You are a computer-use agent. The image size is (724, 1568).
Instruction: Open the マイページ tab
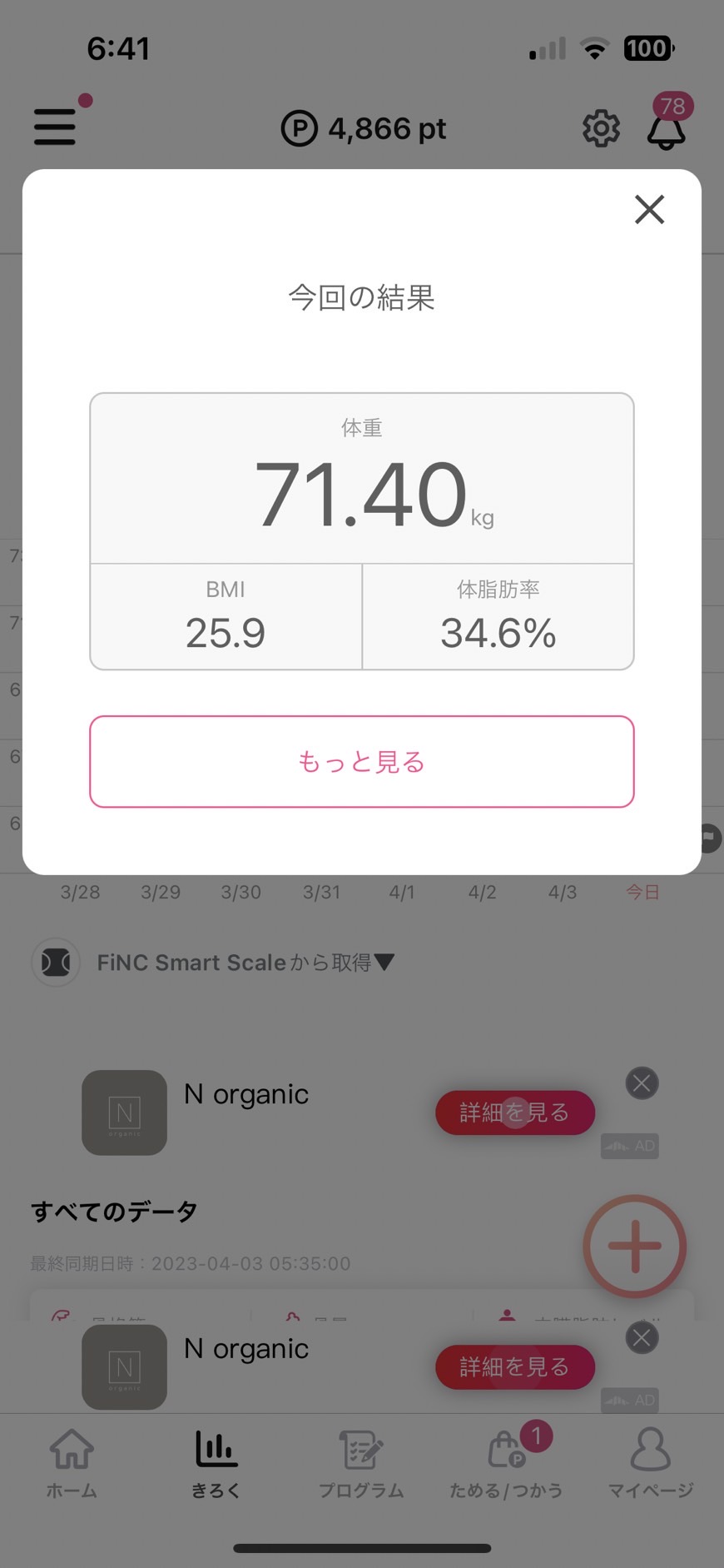pos(651,1463)
